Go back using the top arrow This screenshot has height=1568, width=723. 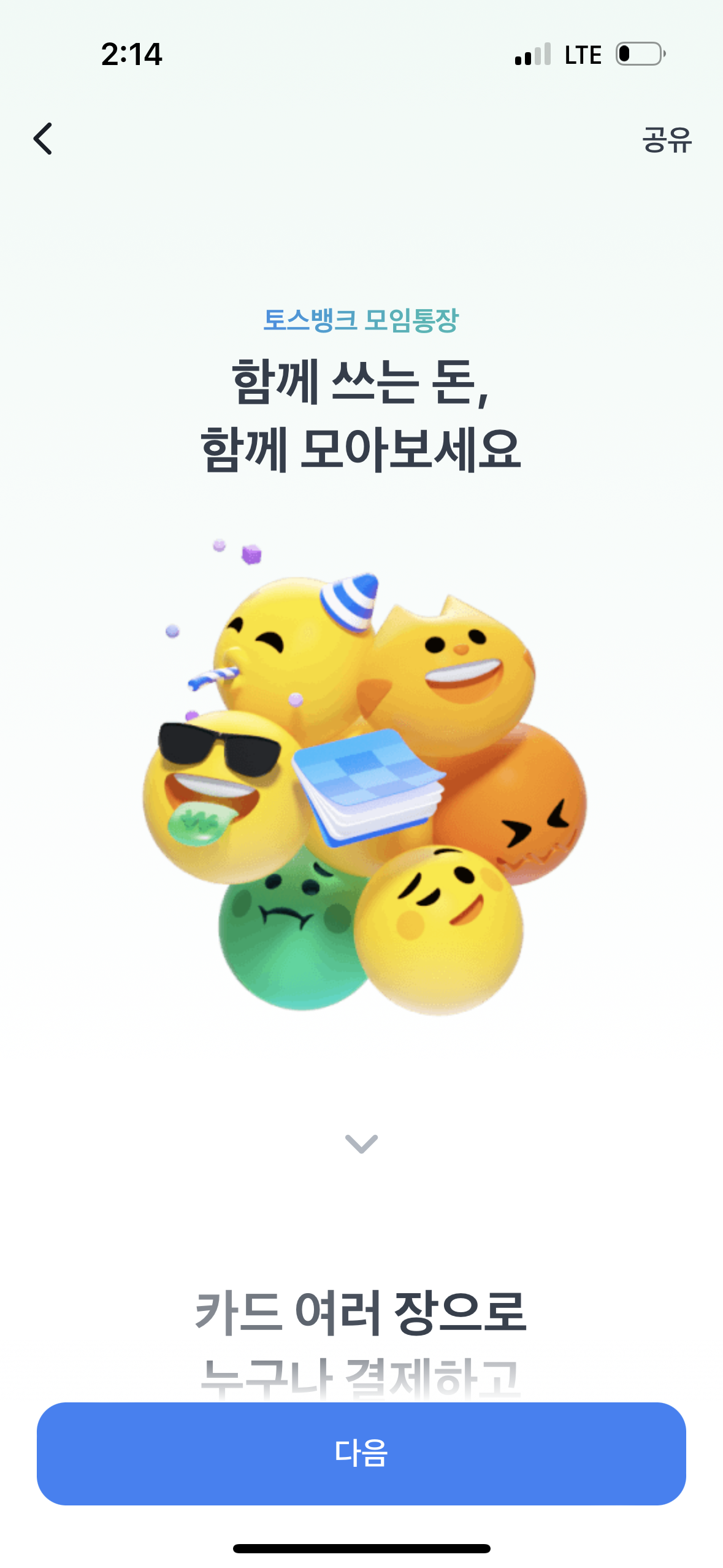pos(43,139)
